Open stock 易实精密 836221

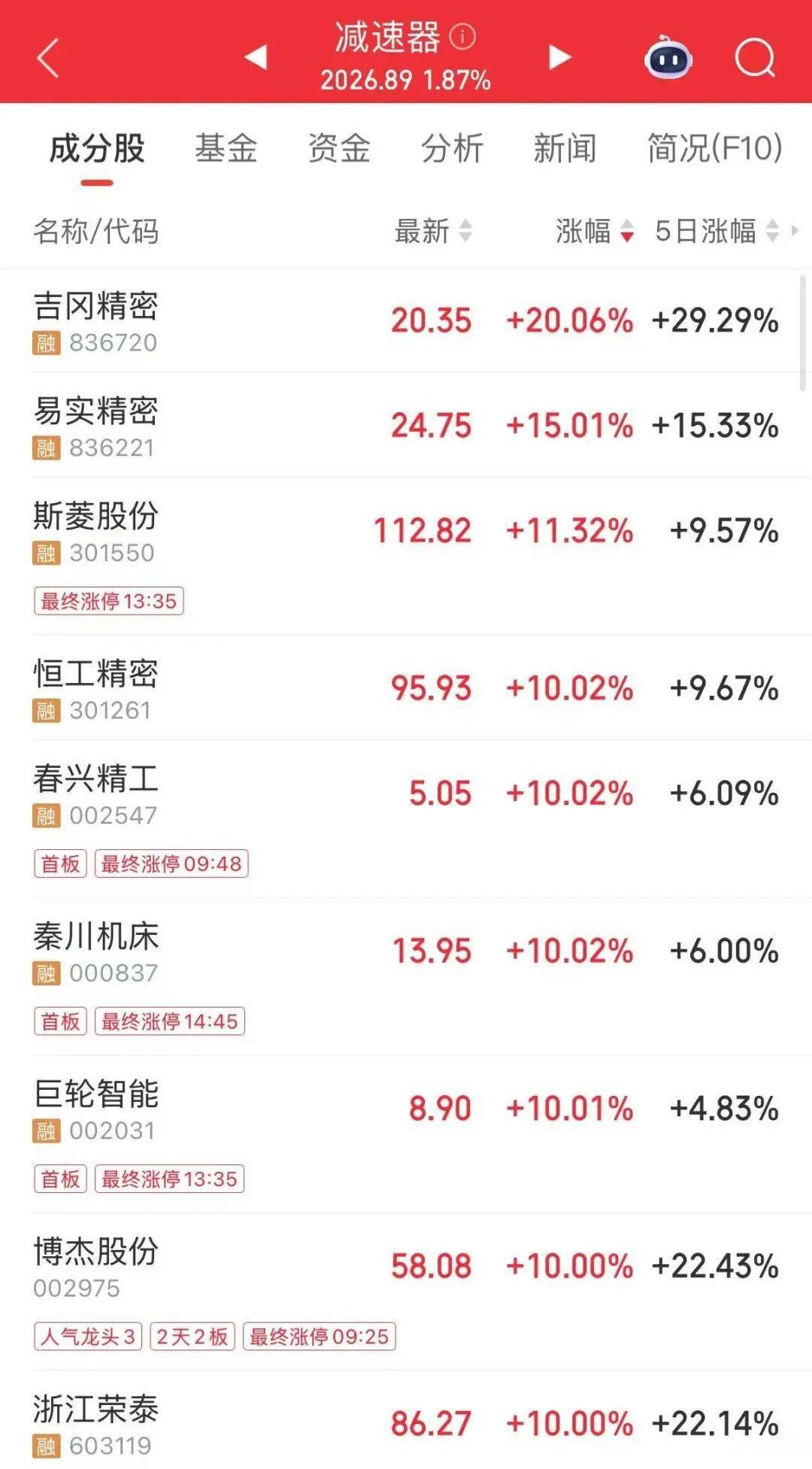pos(406,426)
